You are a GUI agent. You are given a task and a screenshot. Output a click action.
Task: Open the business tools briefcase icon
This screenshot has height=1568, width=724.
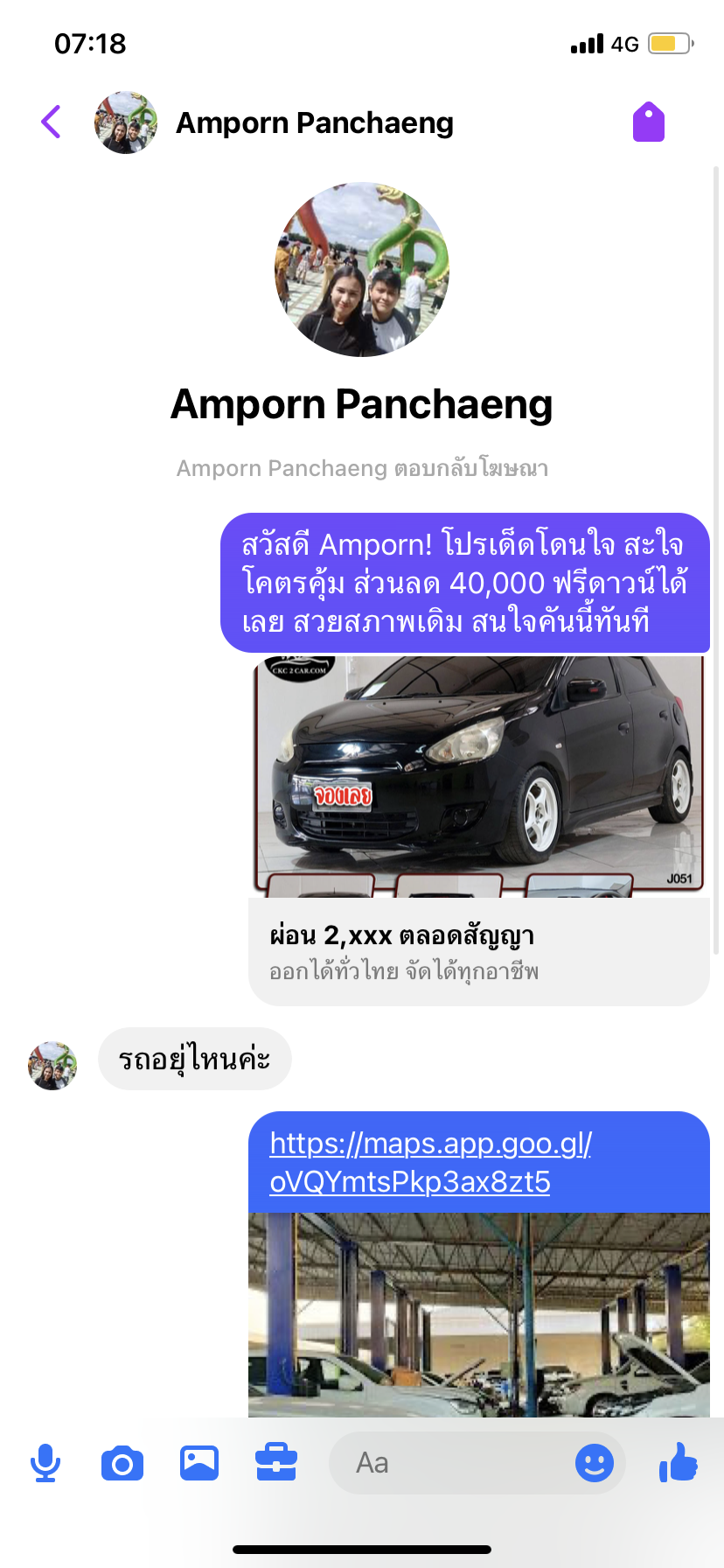click(276, 1463)
